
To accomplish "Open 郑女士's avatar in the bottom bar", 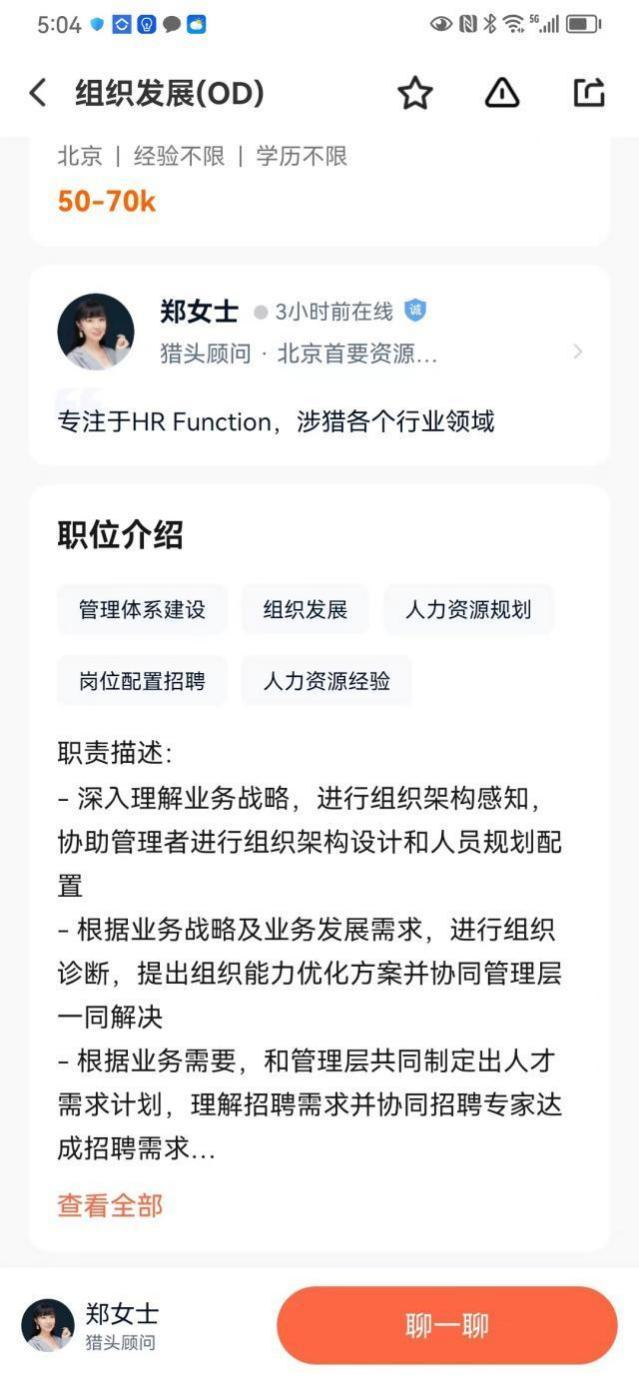I will pyautogui.click(x=48, y=1325).
